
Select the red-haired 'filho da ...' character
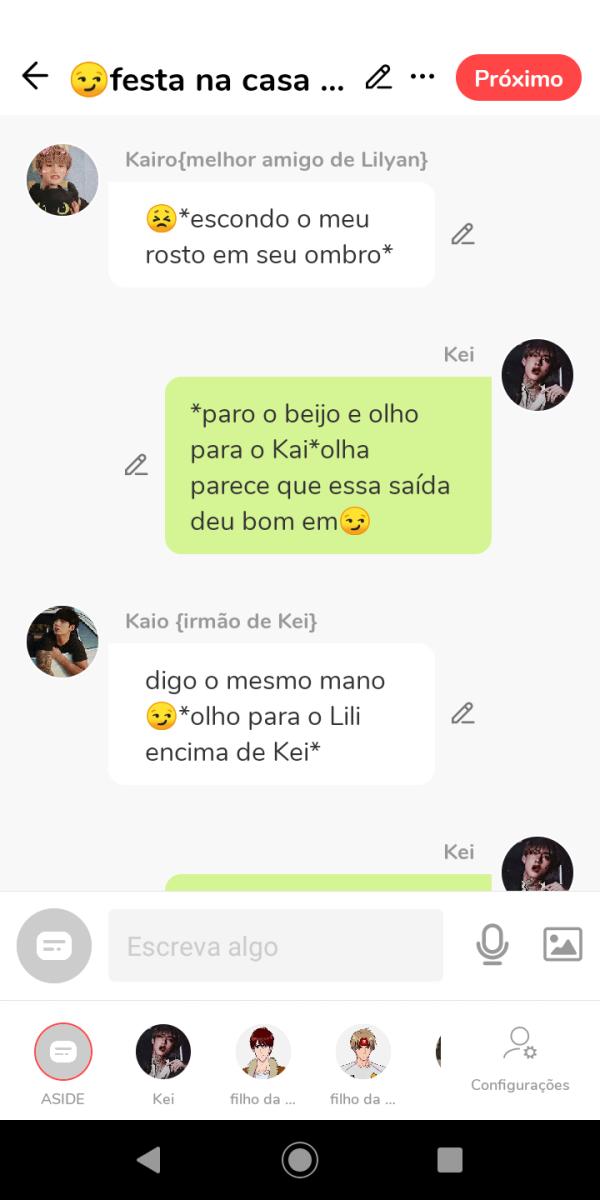[x=263, y=1052]
